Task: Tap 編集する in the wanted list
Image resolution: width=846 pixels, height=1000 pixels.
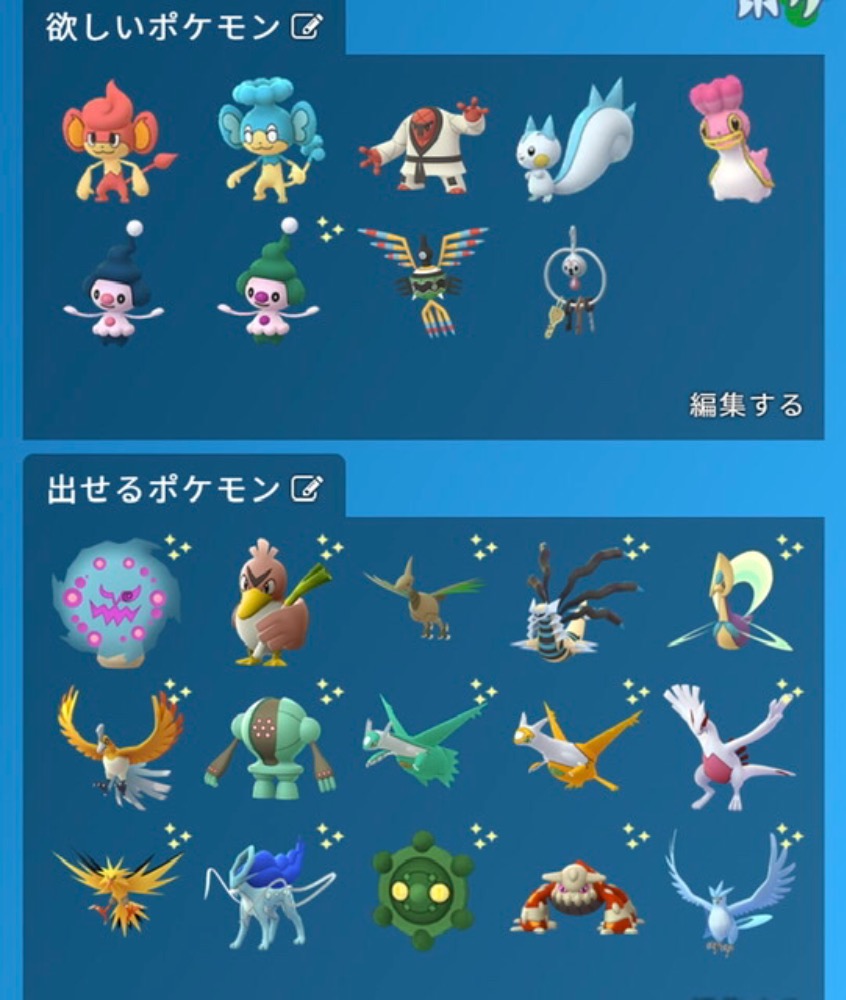Action: coord(746,405)
